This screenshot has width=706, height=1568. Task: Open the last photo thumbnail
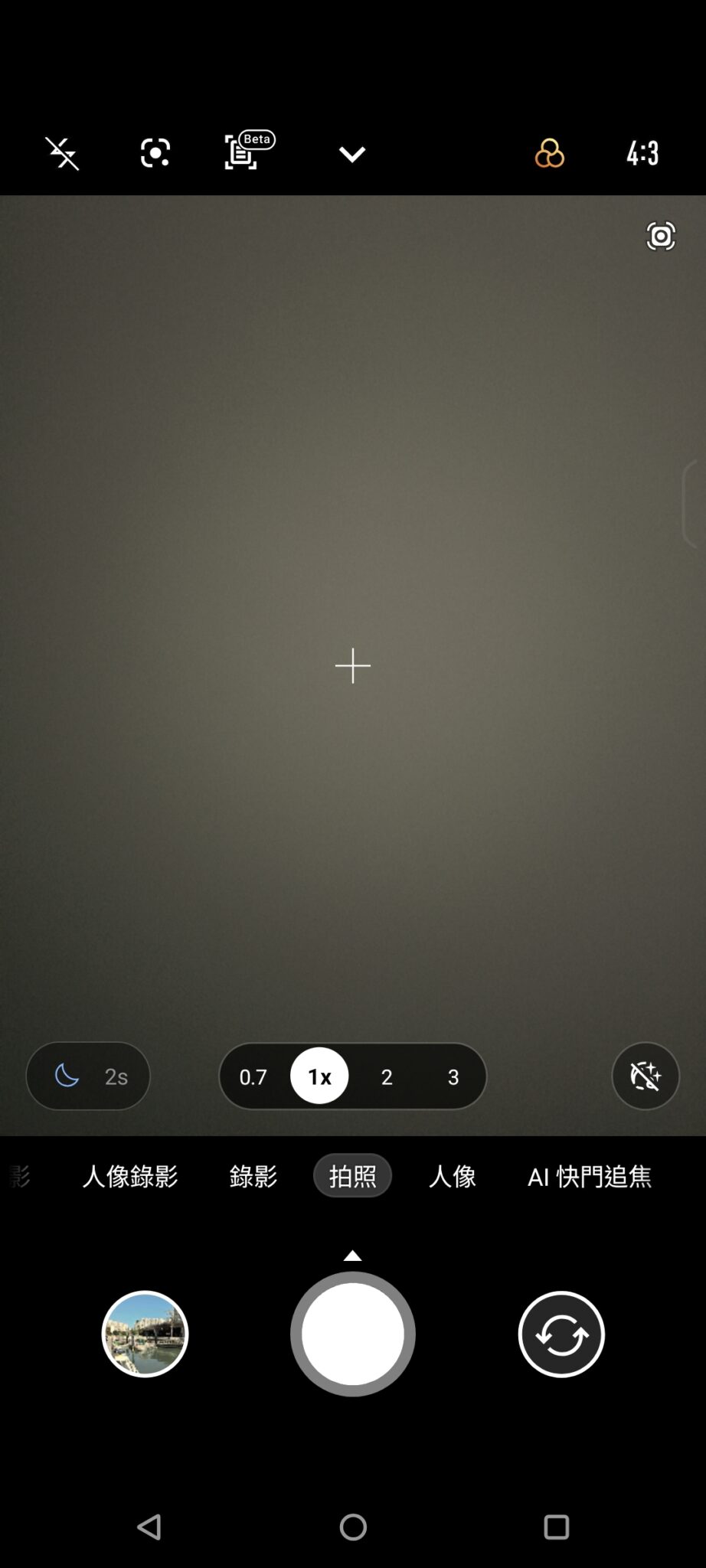click(145, 1334)
